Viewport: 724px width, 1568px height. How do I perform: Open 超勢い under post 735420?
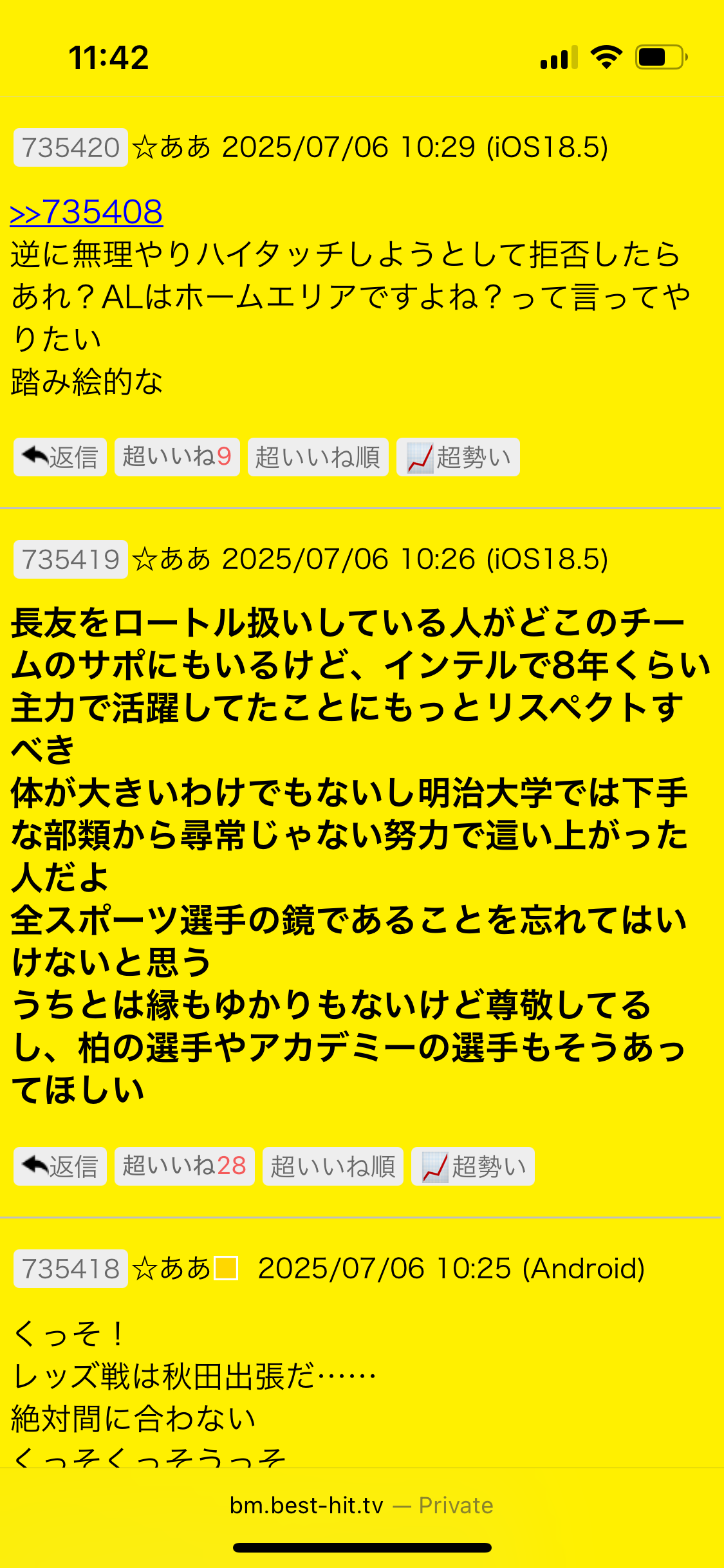(458, 457)
